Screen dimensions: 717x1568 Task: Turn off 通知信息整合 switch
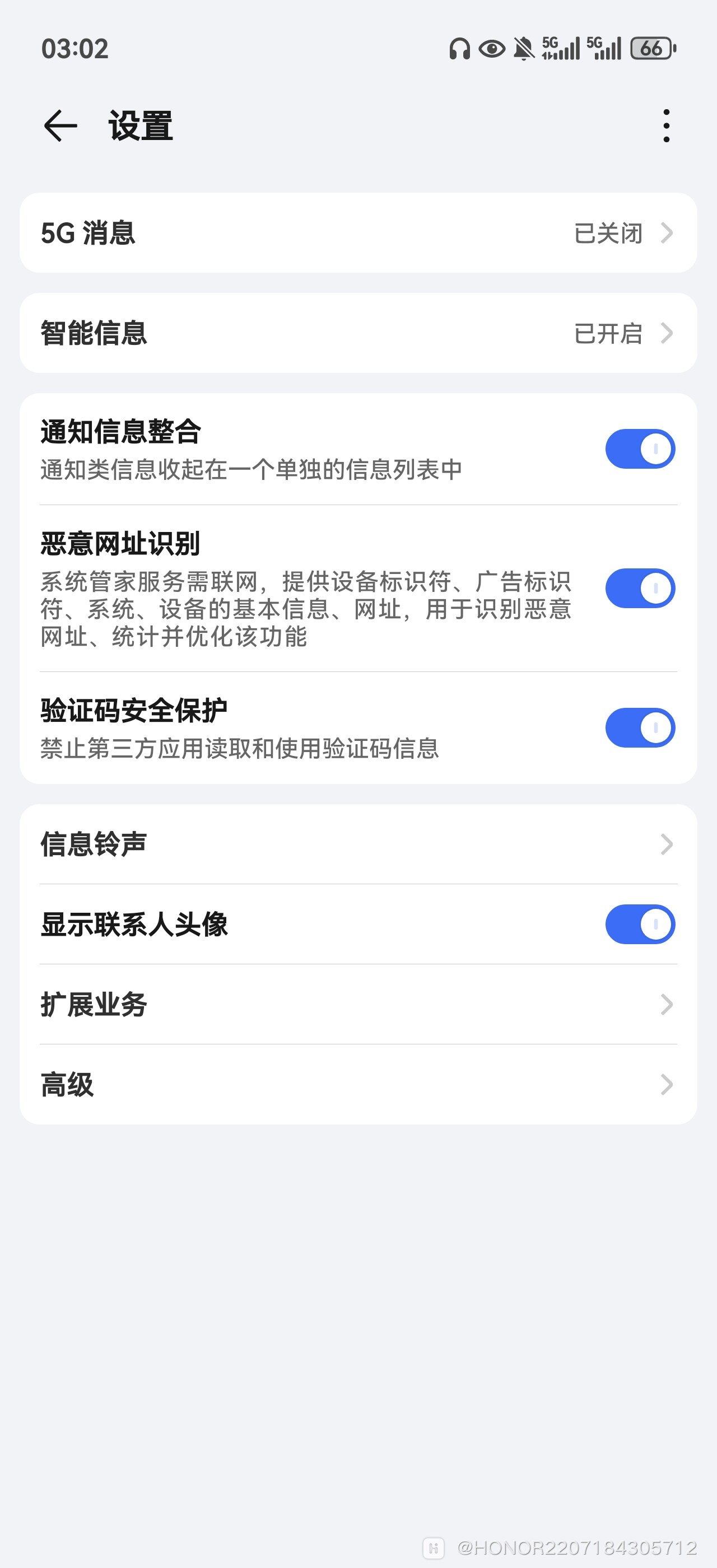click(639, 449)
